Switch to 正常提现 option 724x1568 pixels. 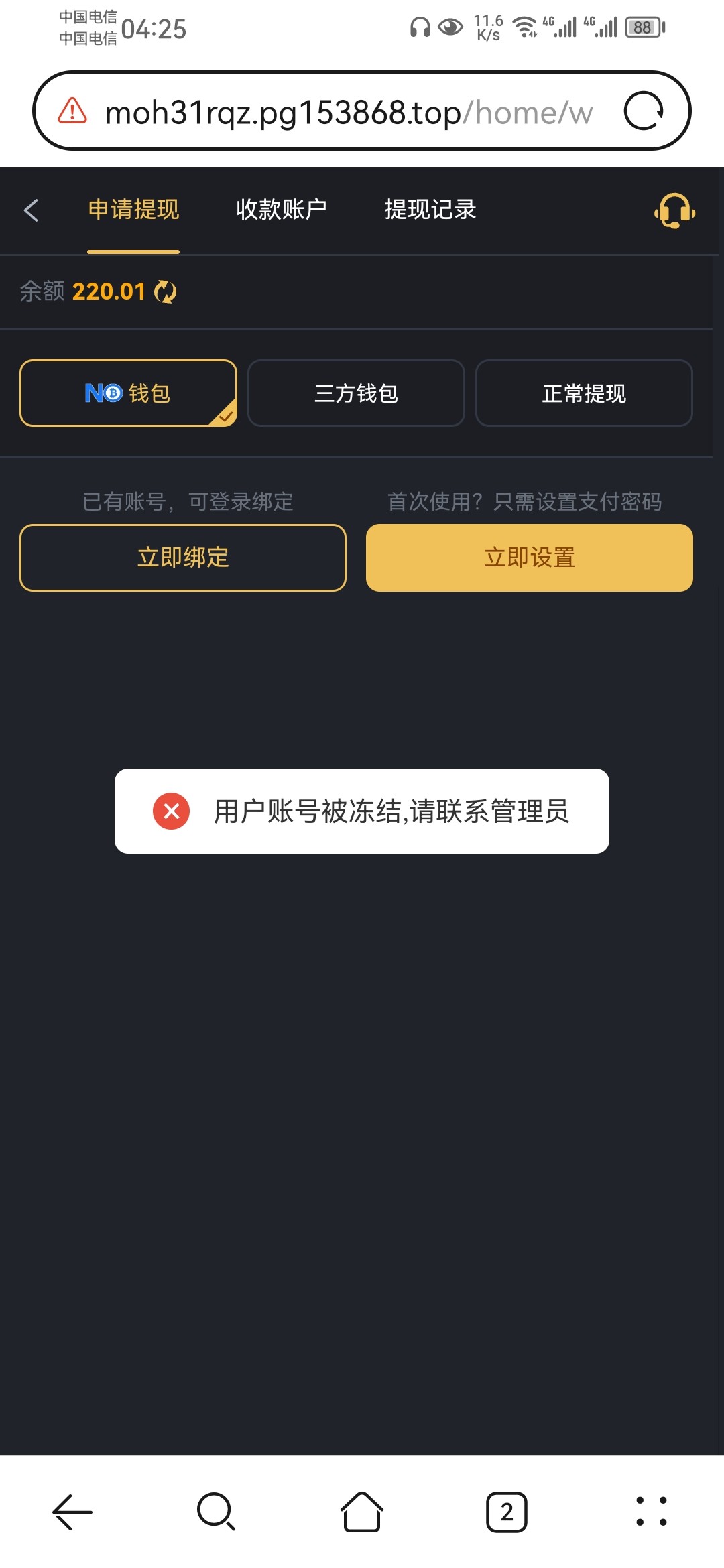point(584,393)
